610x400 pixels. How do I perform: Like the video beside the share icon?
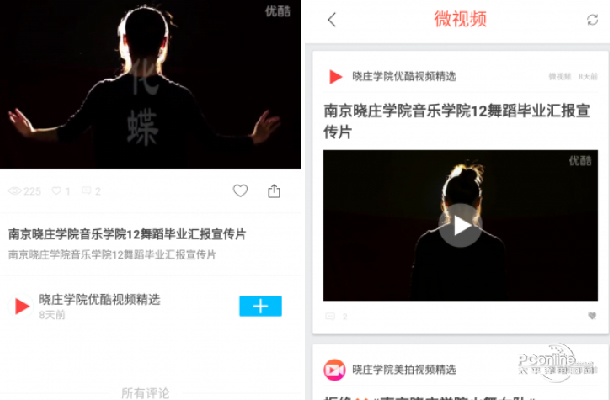[240, 191]
